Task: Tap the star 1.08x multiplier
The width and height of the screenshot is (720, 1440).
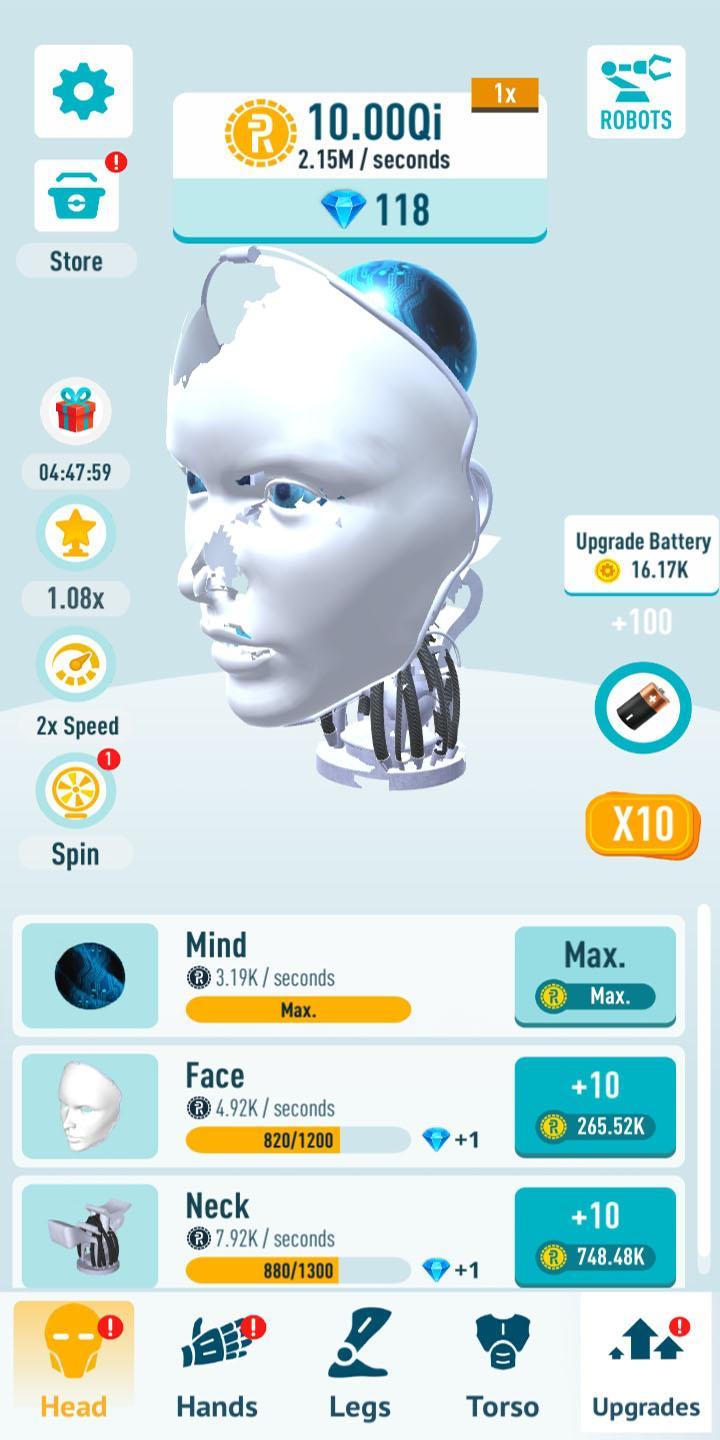Action: point(76,535)
